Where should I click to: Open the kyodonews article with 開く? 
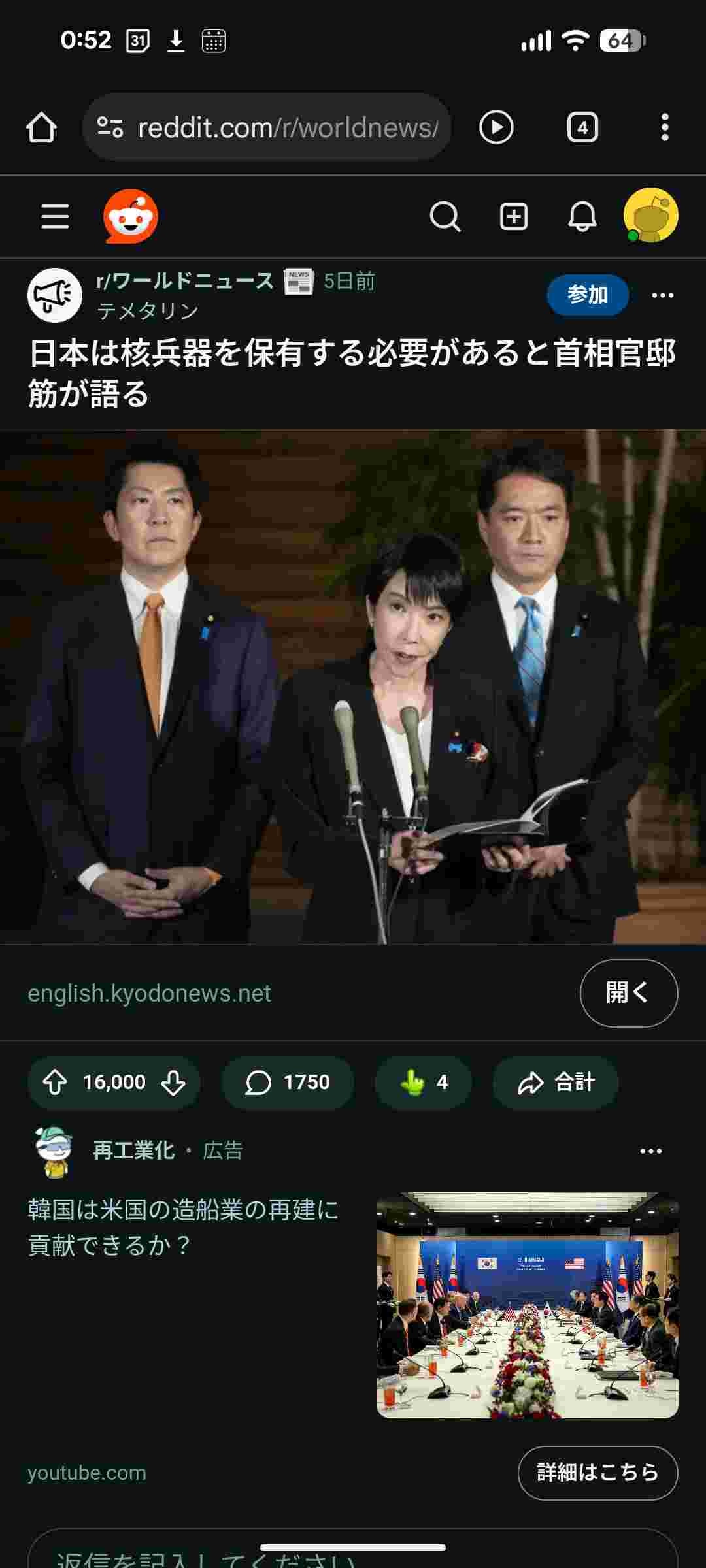pyautogui.click(x=628, y=993)
